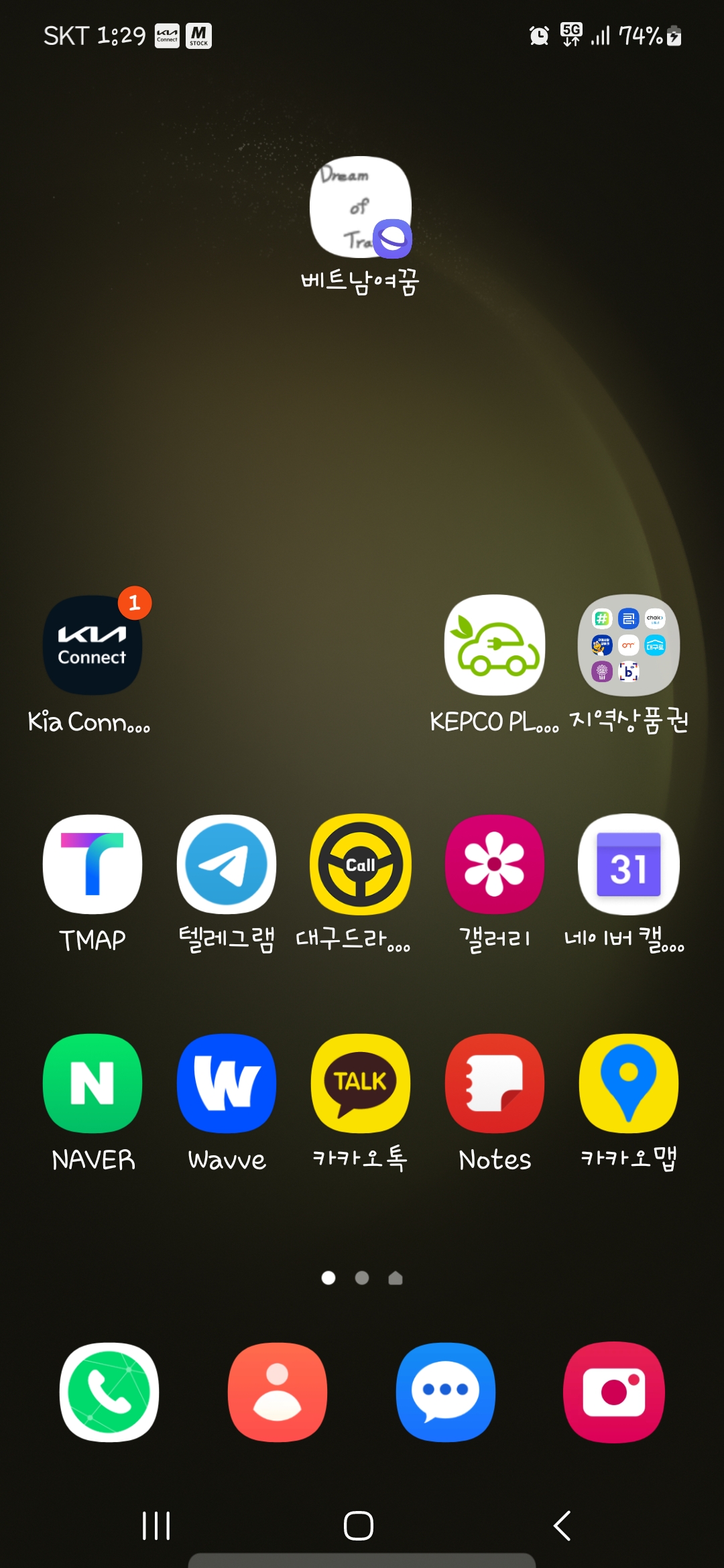This screenshot has width=724, height=1568.
Task: Jump to the second home screen page dot
Action: point(362,1278)
